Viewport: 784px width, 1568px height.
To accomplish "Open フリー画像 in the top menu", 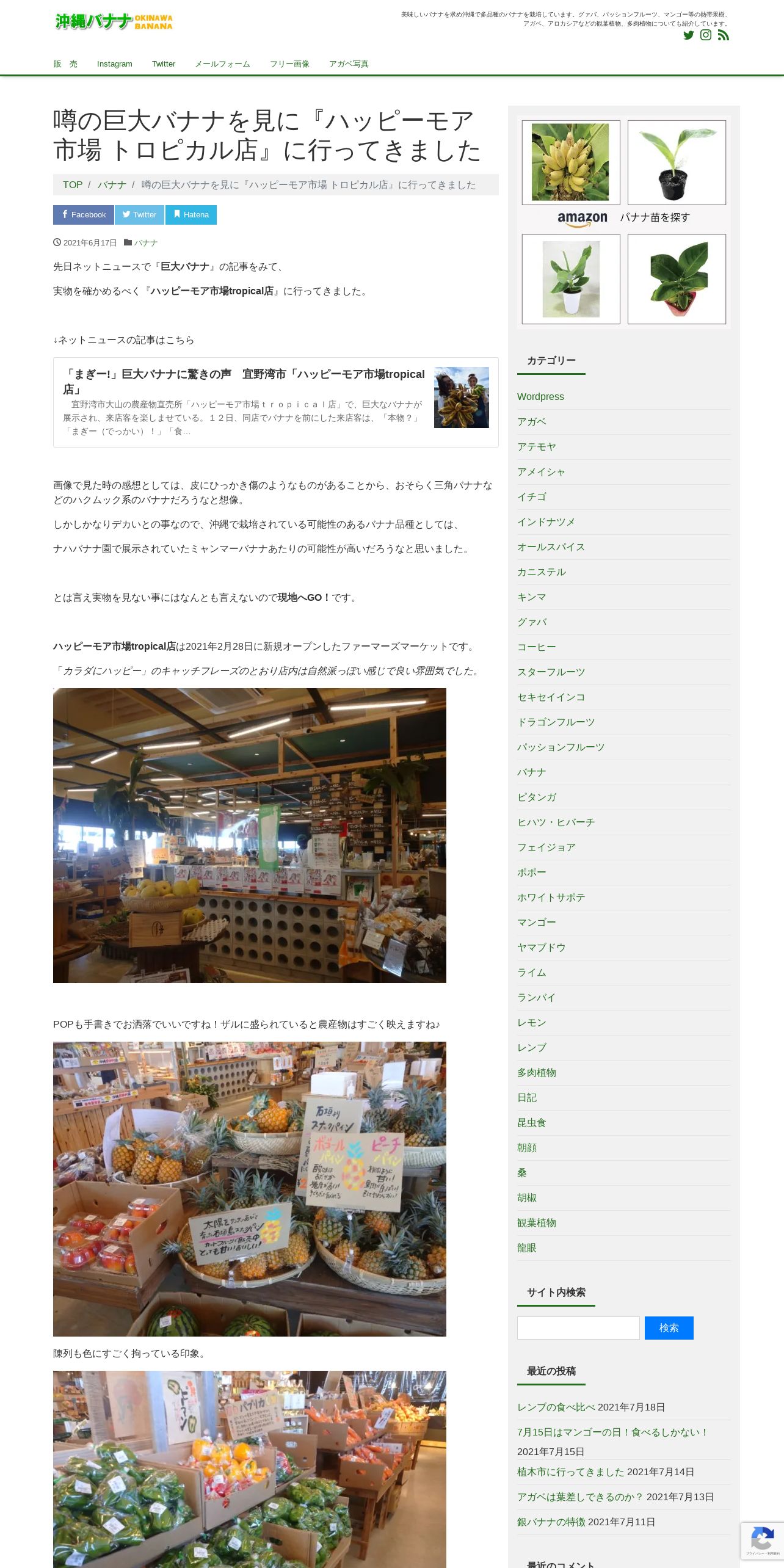I will pyautogui.click(x=289, y=64).
